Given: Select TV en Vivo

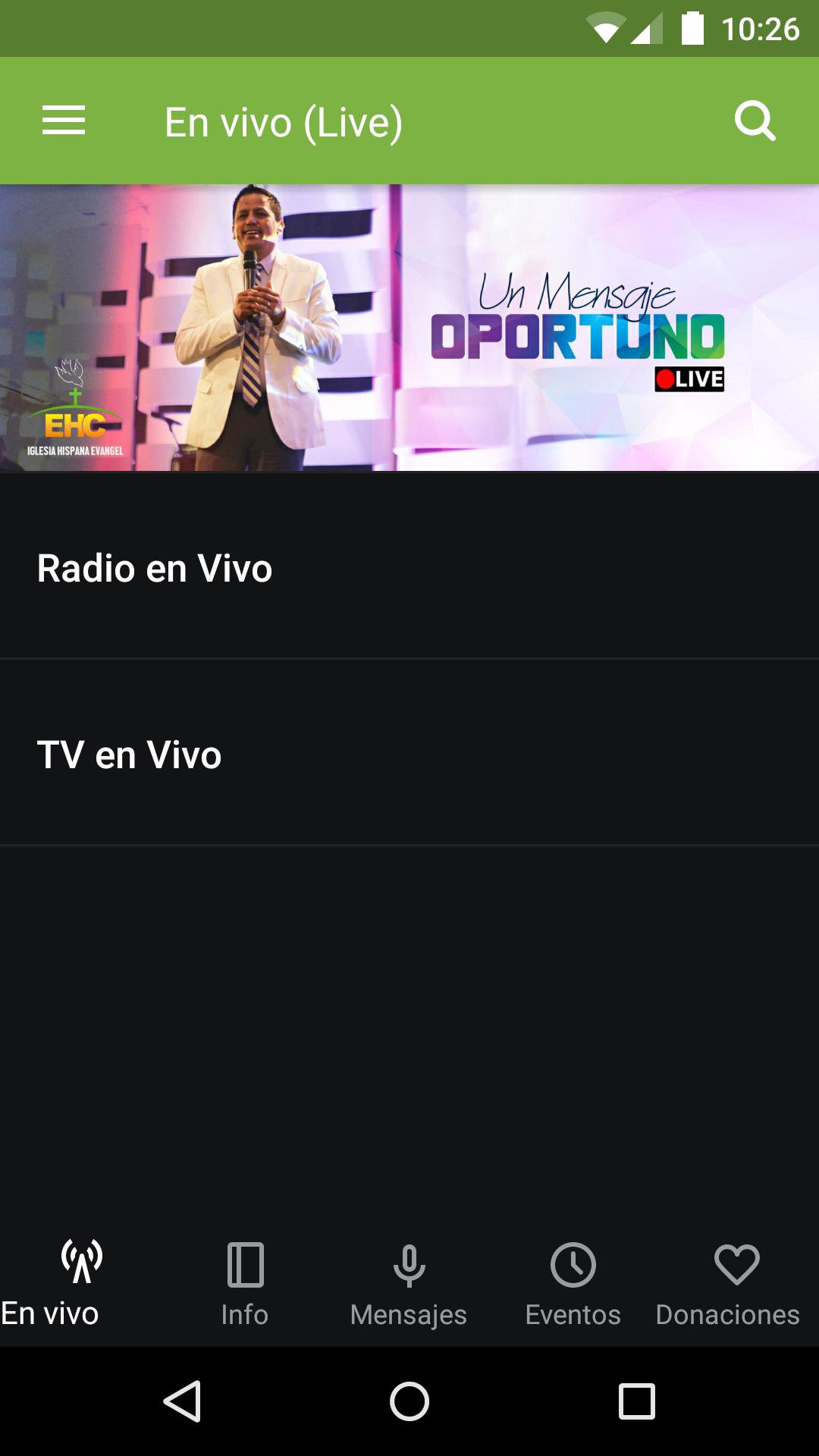Looking at the screenshot, I should point(409,755).
